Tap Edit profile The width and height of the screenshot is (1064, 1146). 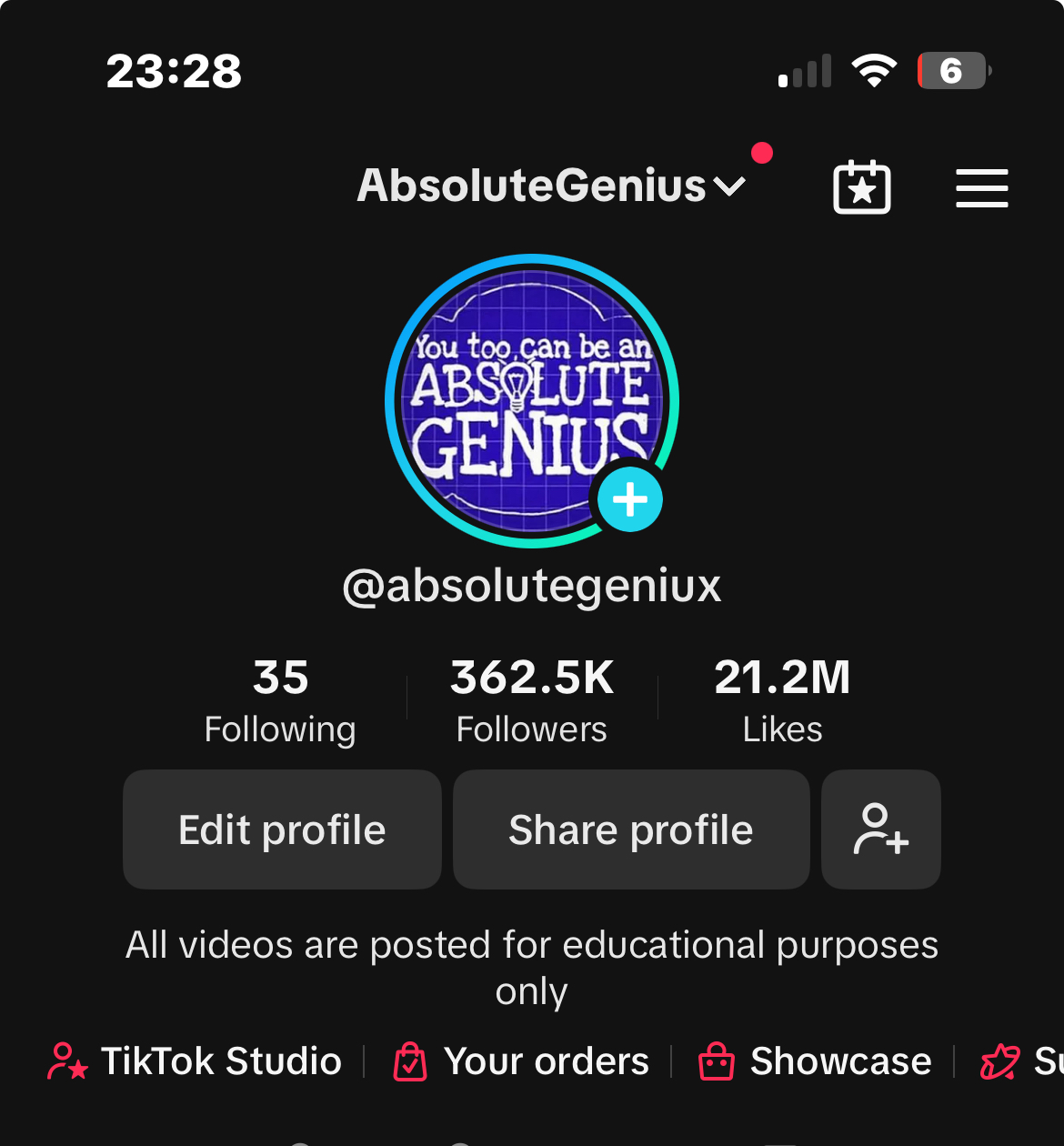(282, 829)
